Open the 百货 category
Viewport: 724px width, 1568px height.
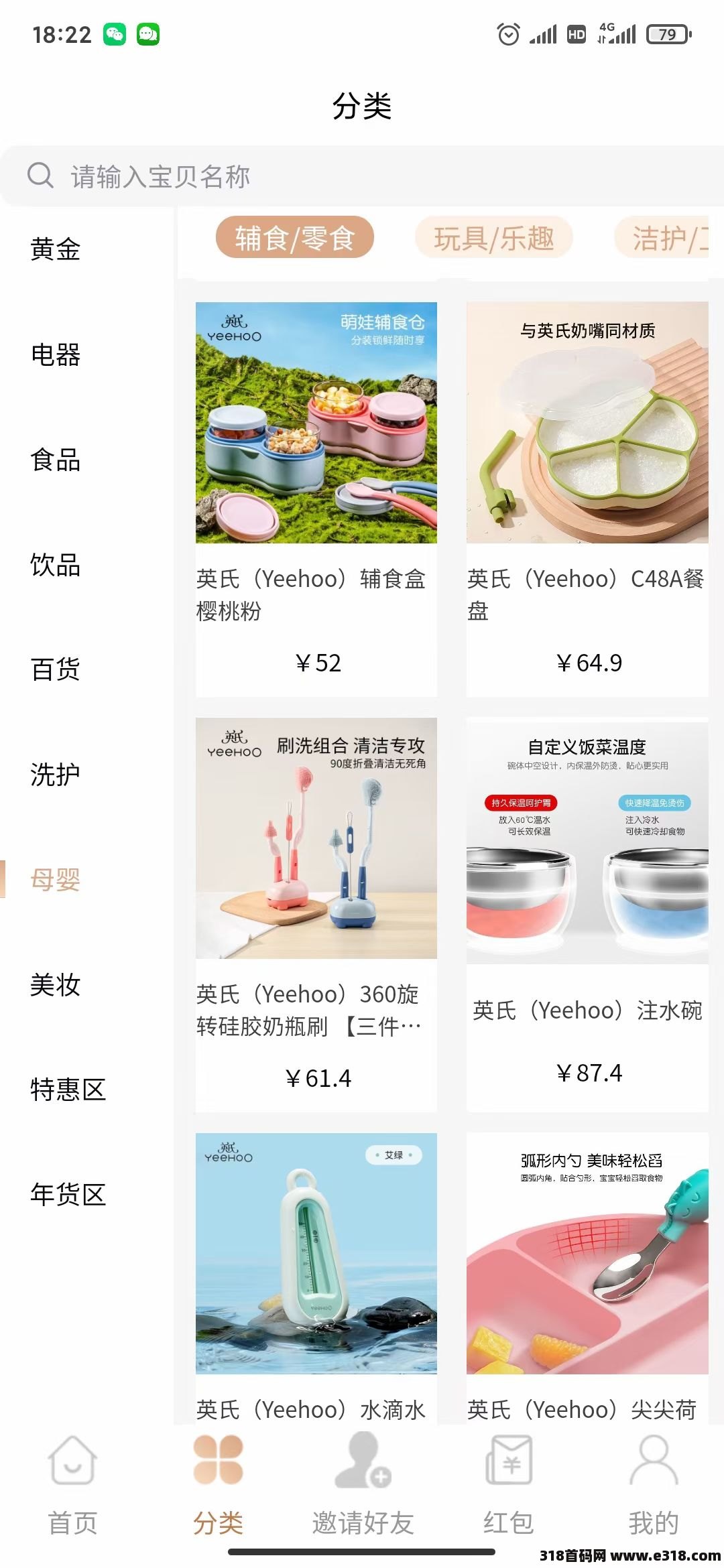point(56,669)
